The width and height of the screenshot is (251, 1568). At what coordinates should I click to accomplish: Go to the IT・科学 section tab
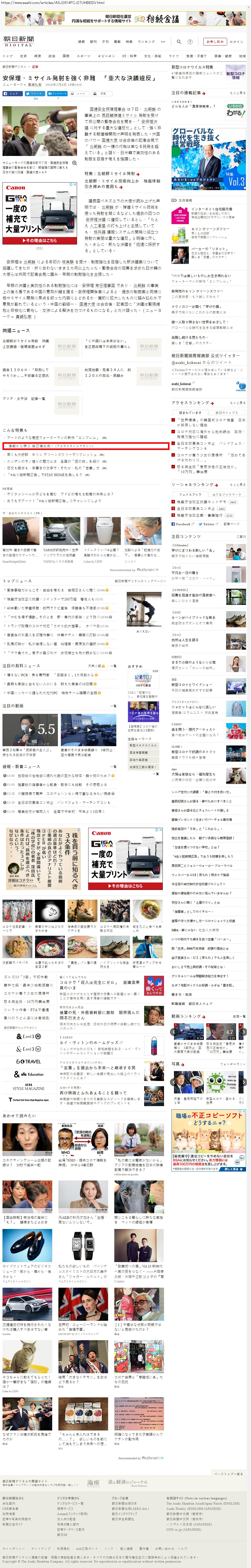[x=129, y=56]
